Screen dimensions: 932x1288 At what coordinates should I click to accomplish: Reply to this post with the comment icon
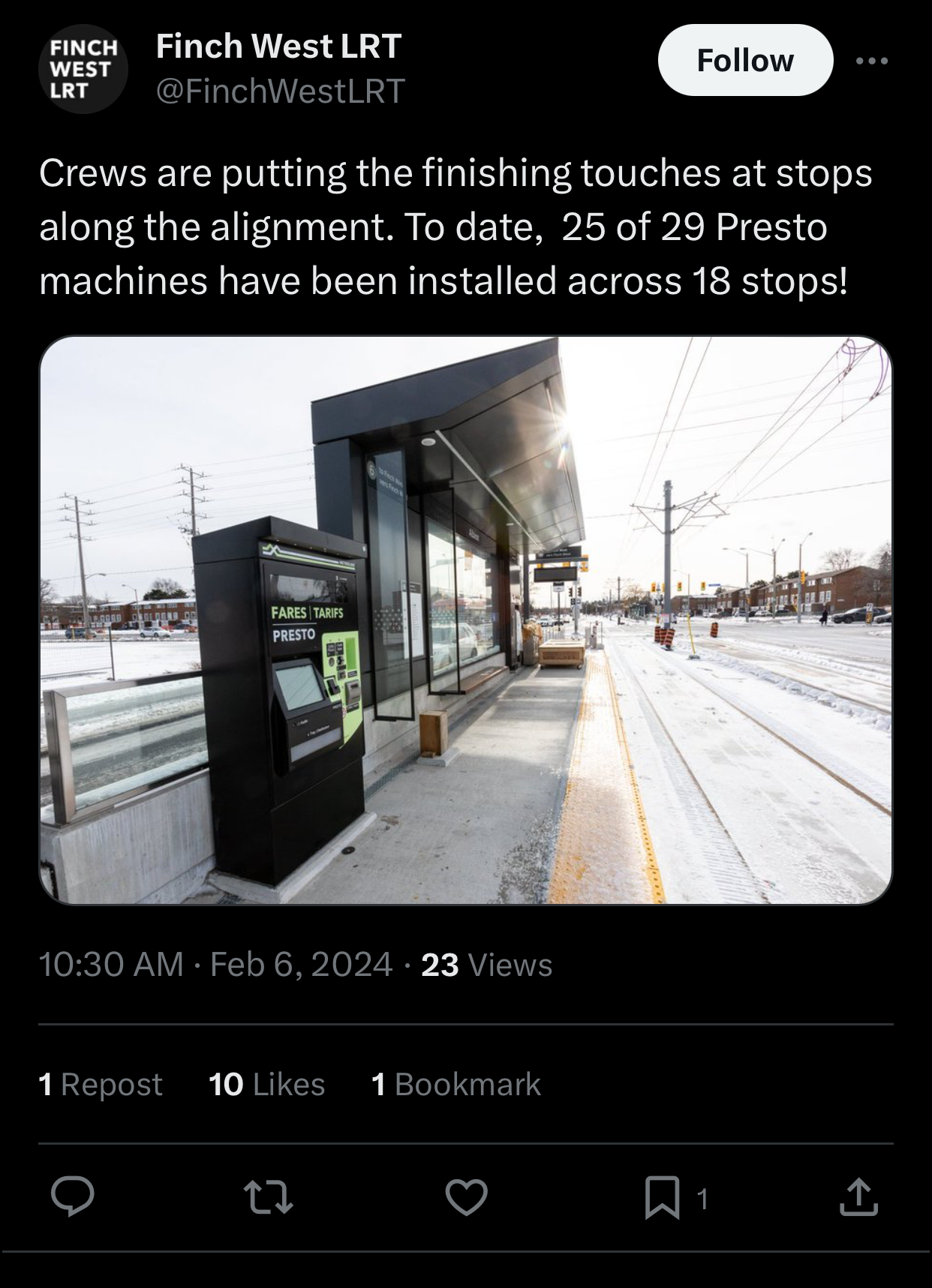coord(73,1196)
